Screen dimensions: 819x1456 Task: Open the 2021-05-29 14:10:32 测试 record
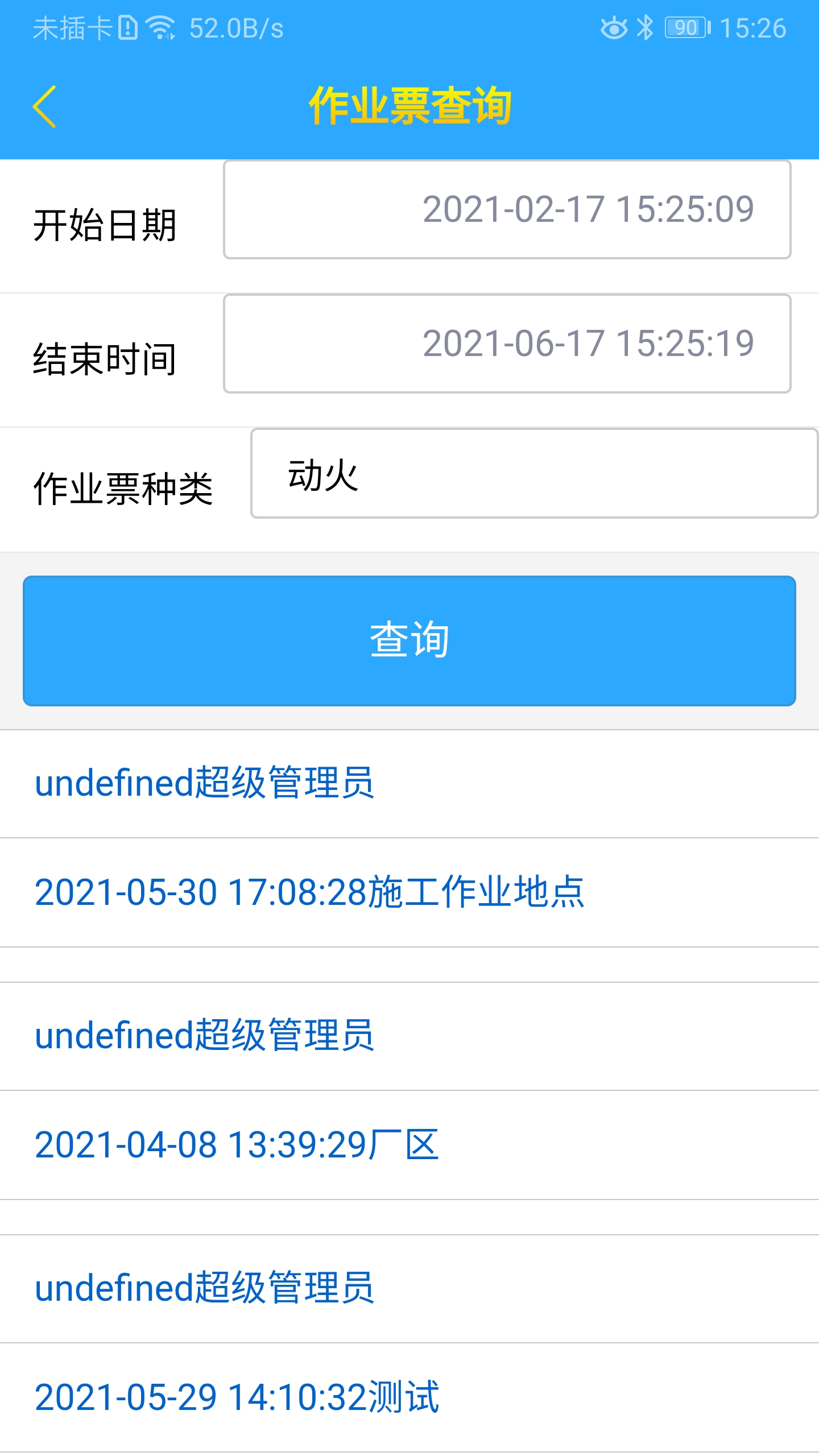point(237,1397)
